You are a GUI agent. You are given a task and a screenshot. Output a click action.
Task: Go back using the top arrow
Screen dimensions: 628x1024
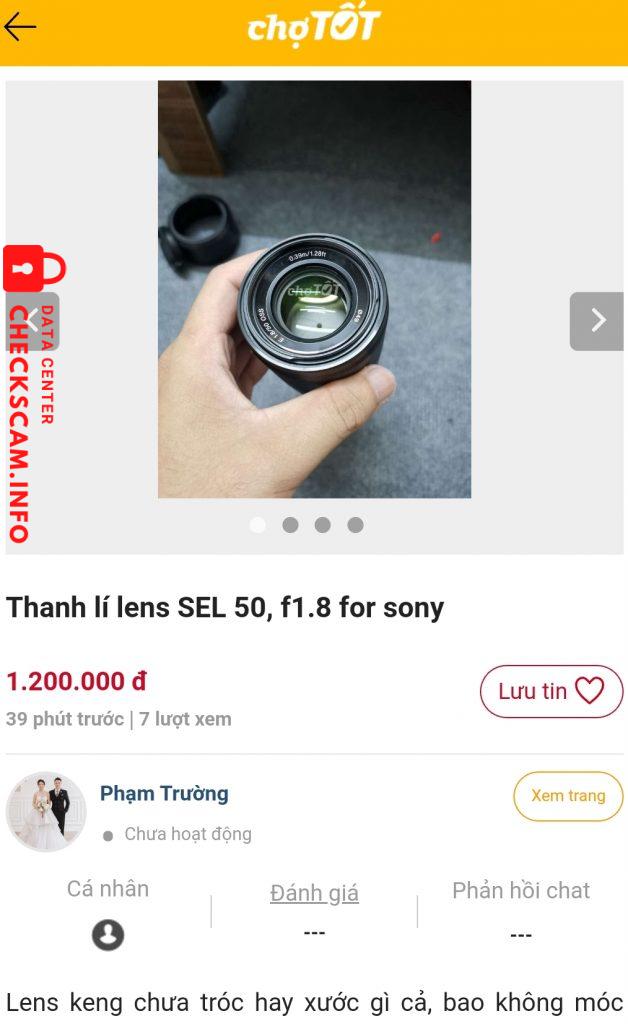pos(20,27)
